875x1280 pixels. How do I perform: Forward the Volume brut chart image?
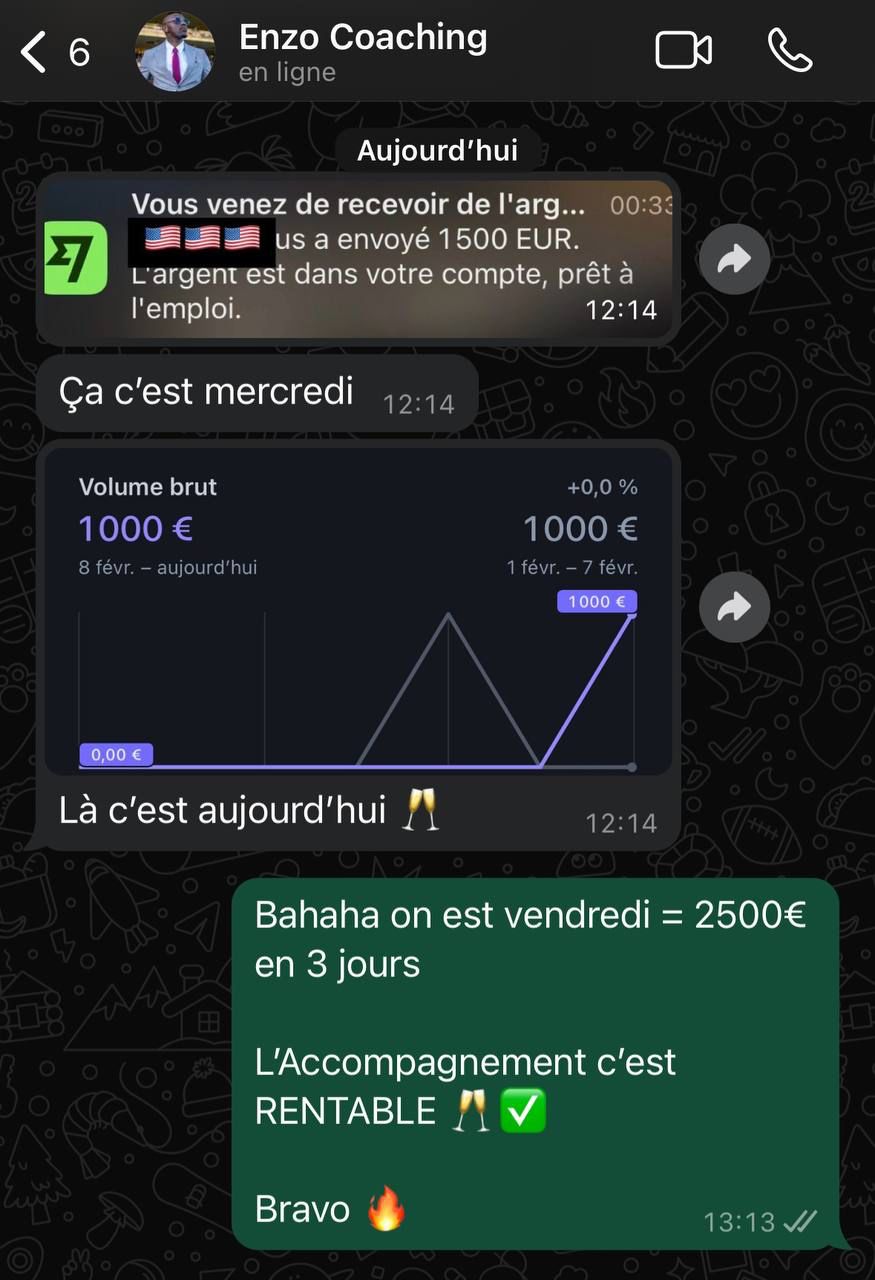pos(734,606)
